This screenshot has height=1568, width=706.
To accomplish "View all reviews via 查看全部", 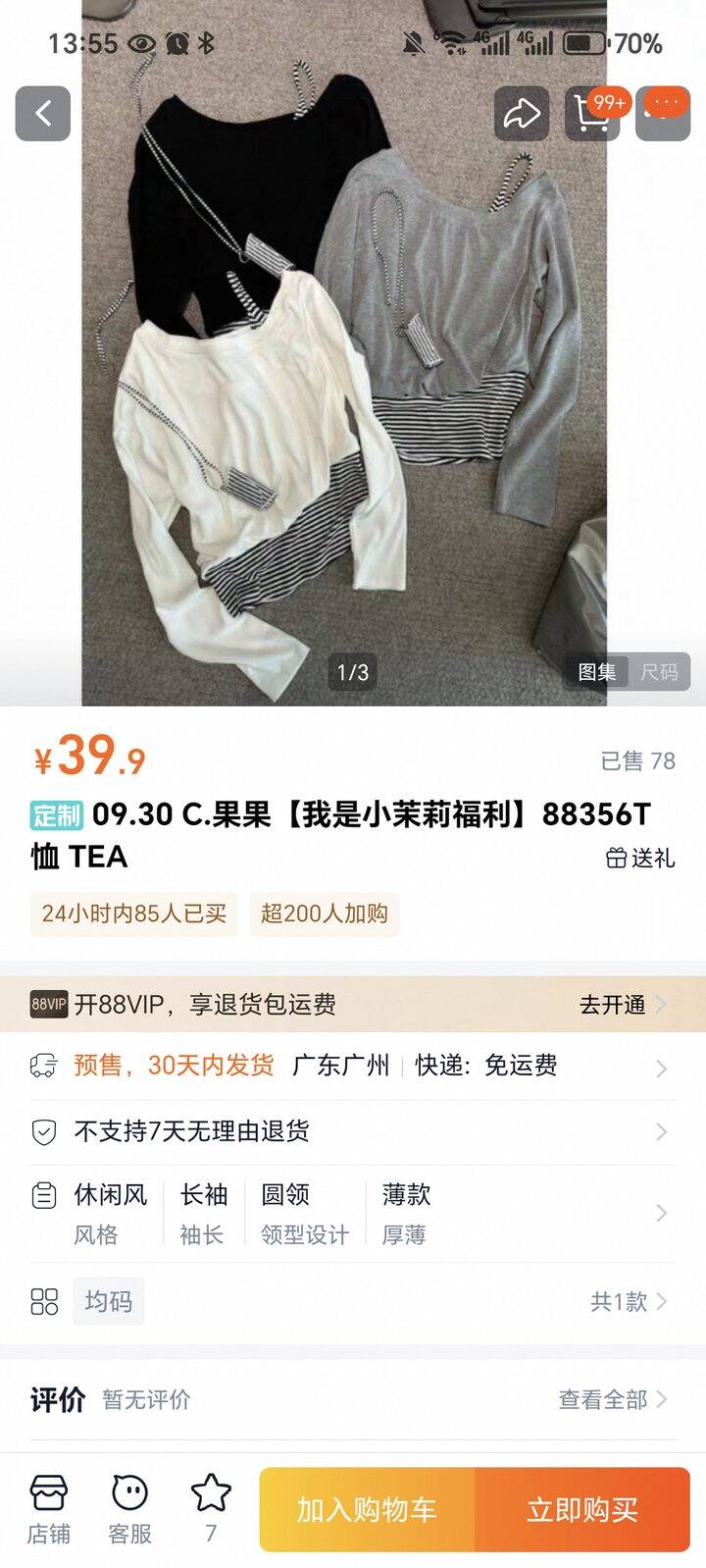I will click(612, 1399).
